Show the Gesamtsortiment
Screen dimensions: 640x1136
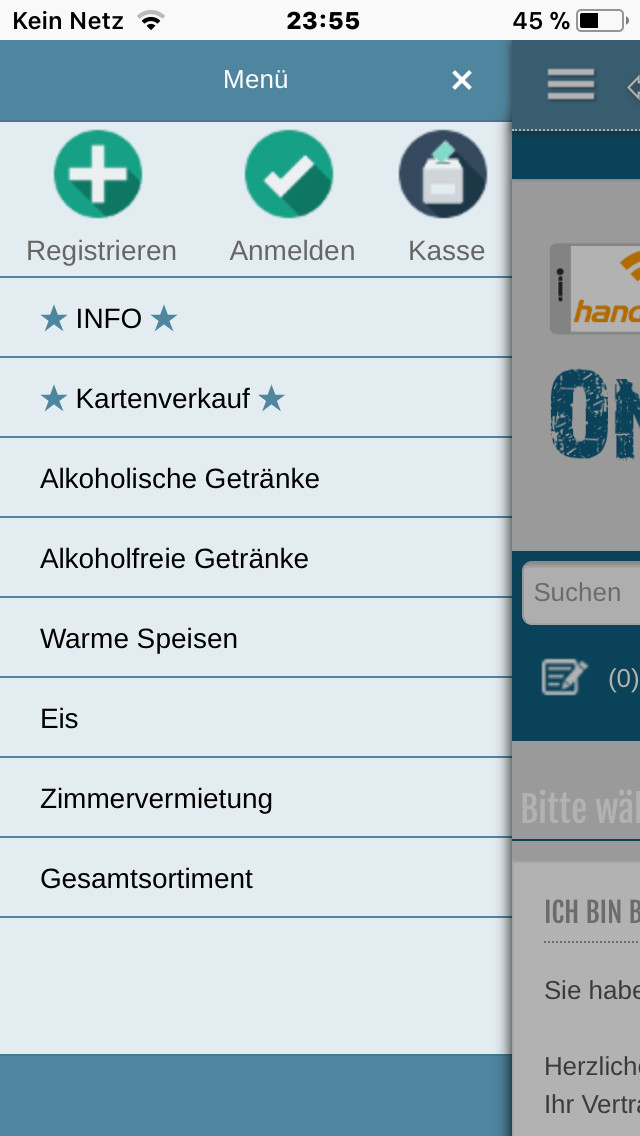pos(256,878)
